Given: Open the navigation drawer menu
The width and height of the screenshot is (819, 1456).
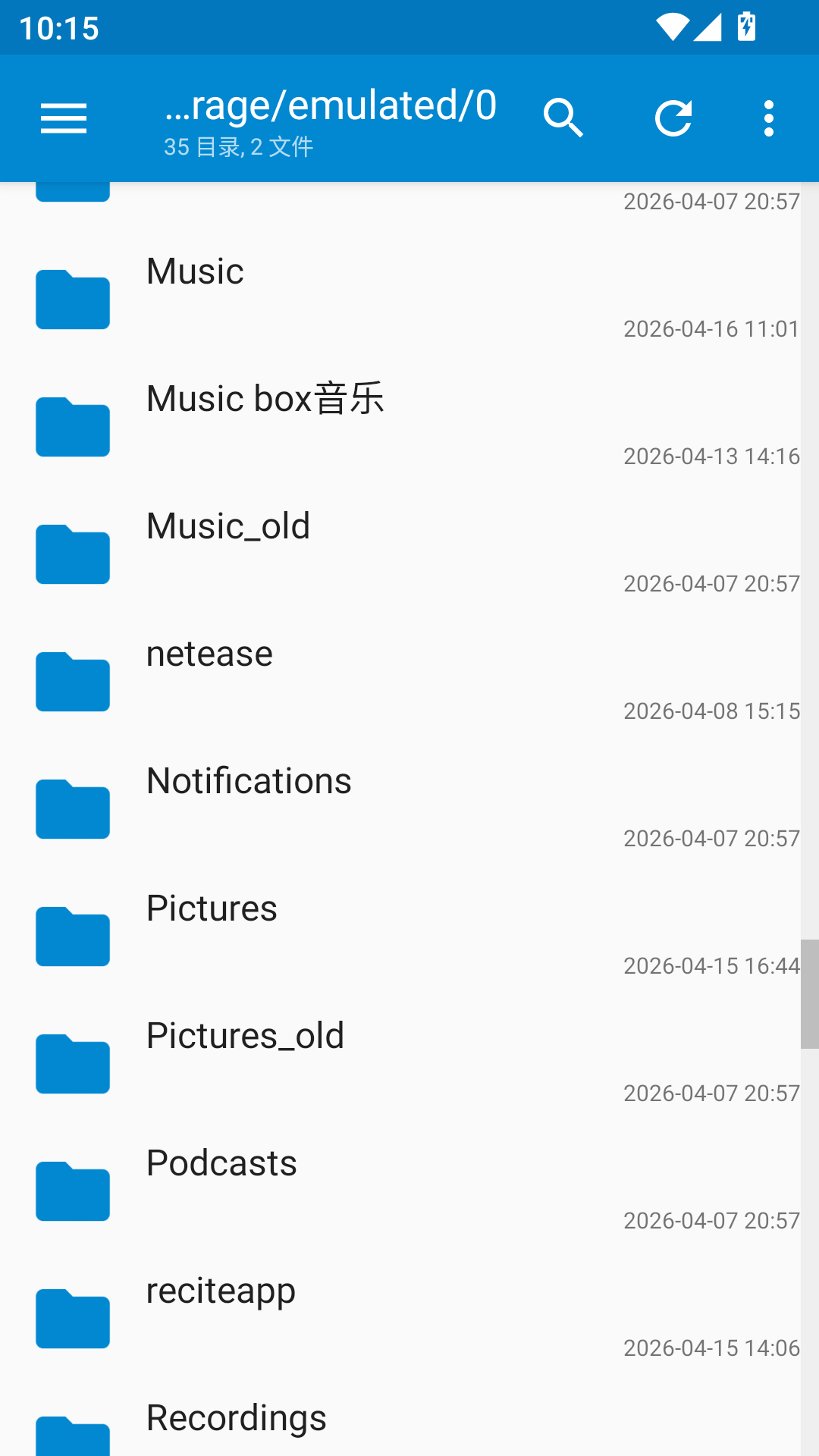Looking at the screenshot, I should pyautogui.click(x=64, y=118).
